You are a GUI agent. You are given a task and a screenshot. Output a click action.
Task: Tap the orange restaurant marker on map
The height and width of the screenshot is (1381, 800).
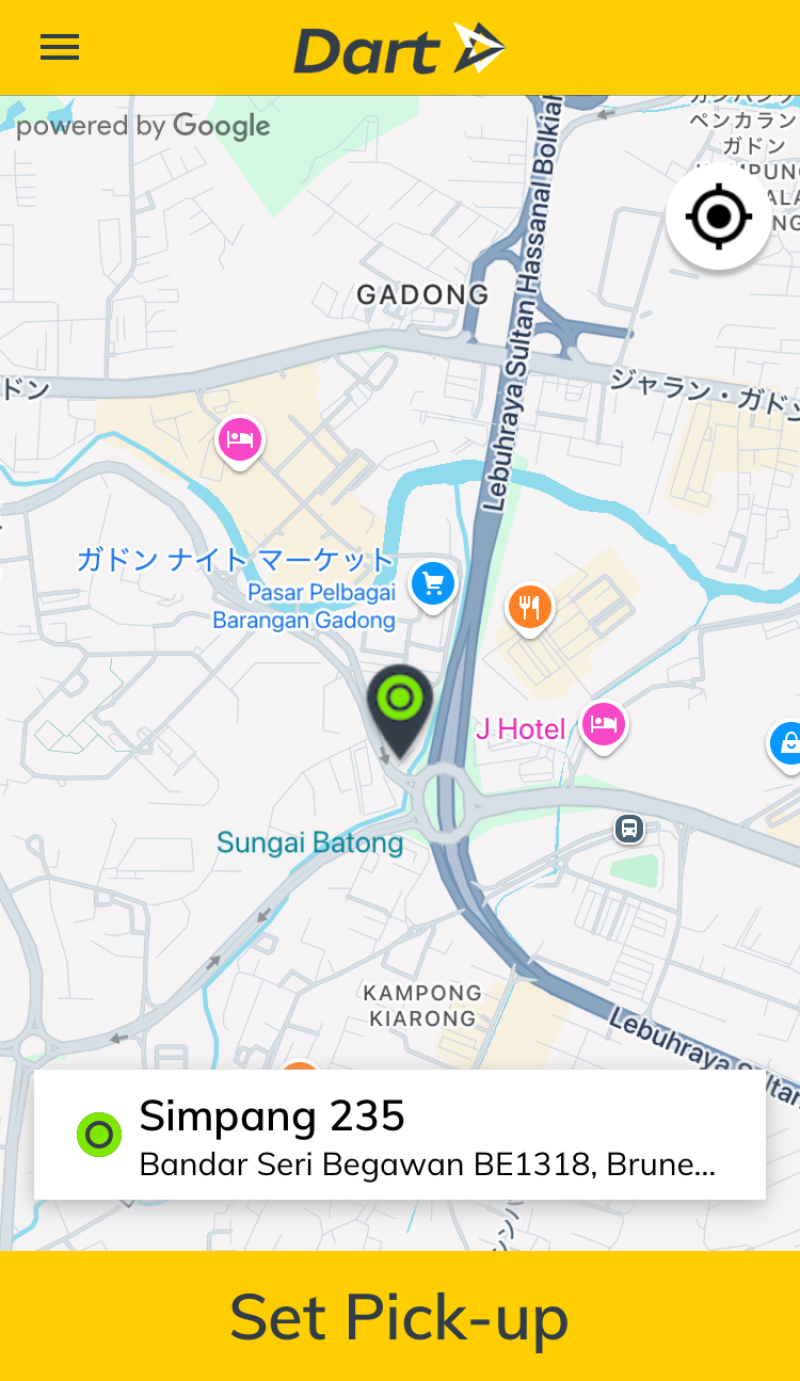click(529, 606)
